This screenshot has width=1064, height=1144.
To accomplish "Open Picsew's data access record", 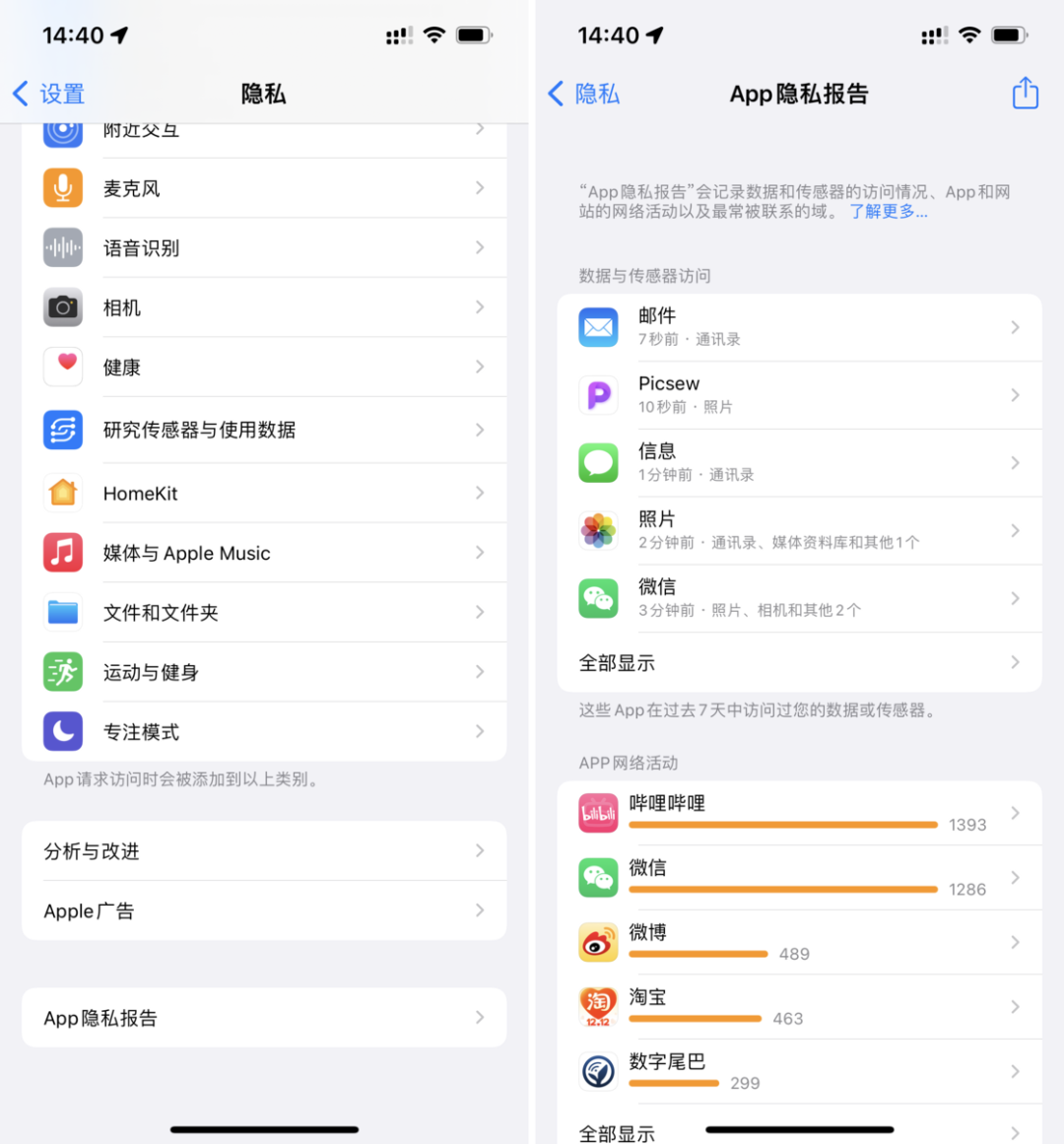I will click(799, 395).
